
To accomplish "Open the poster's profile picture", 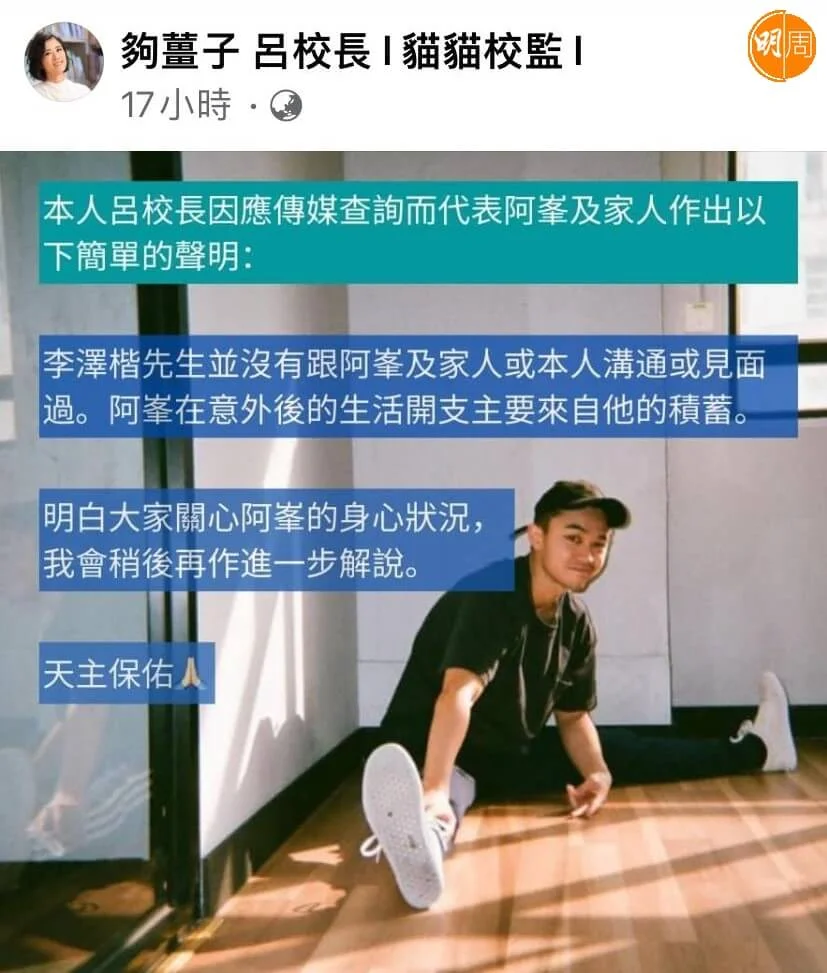I will [63, 62].
